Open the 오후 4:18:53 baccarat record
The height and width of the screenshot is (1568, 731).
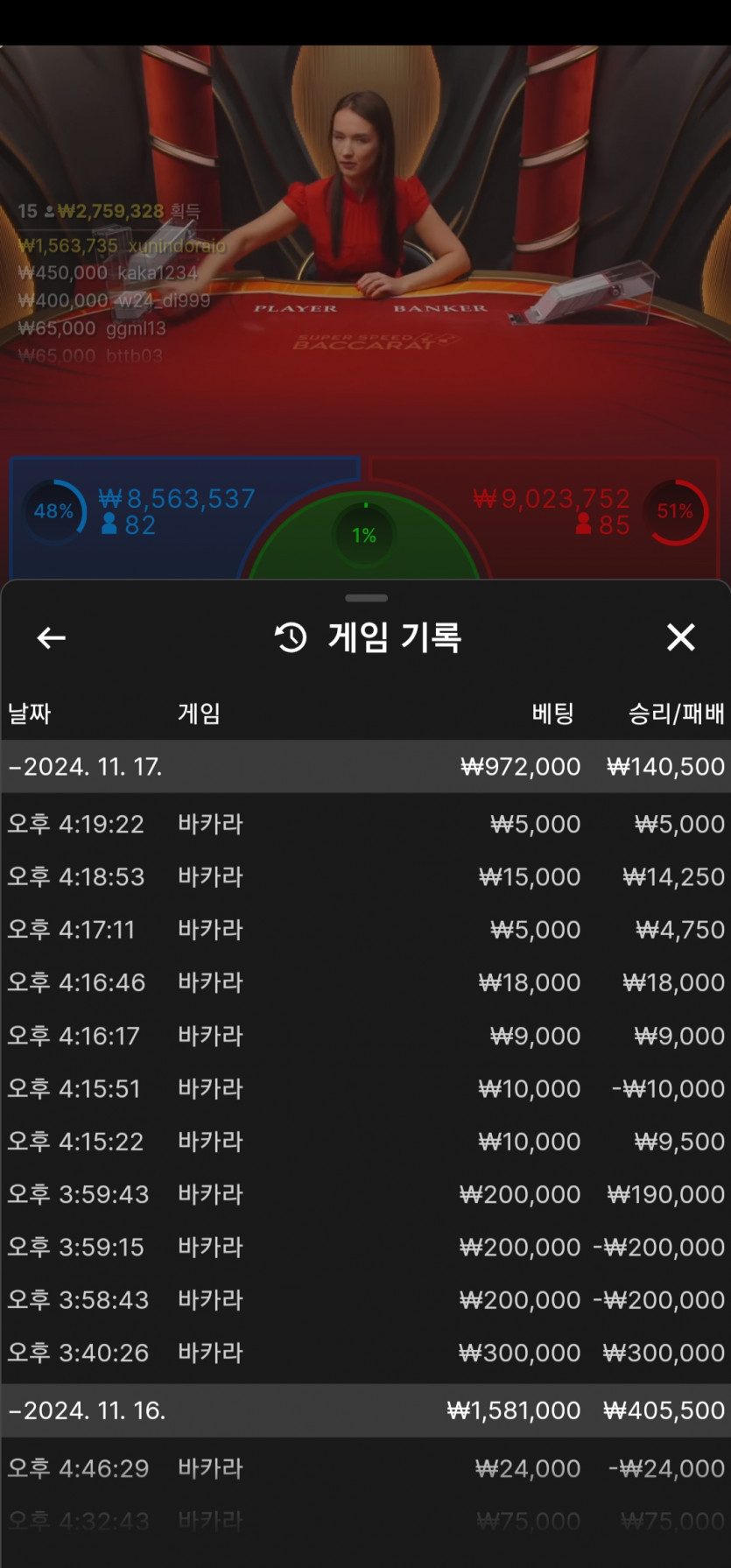coord(366,876)
